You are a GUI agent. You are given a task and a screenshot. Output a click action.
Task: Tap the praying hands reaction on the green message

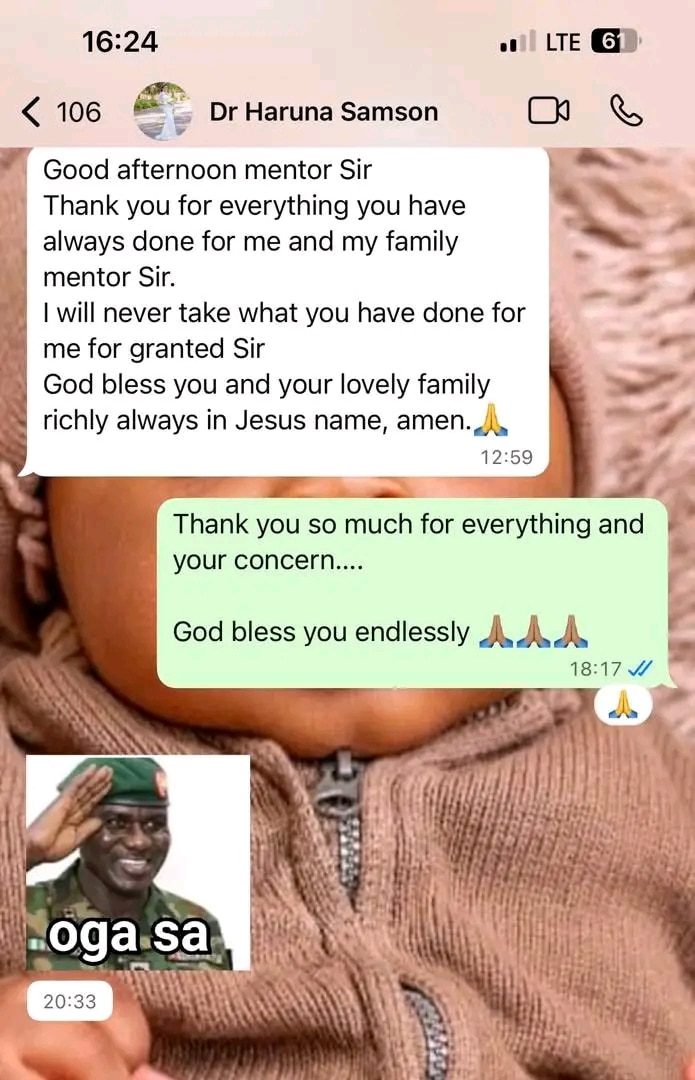point(623,706)
